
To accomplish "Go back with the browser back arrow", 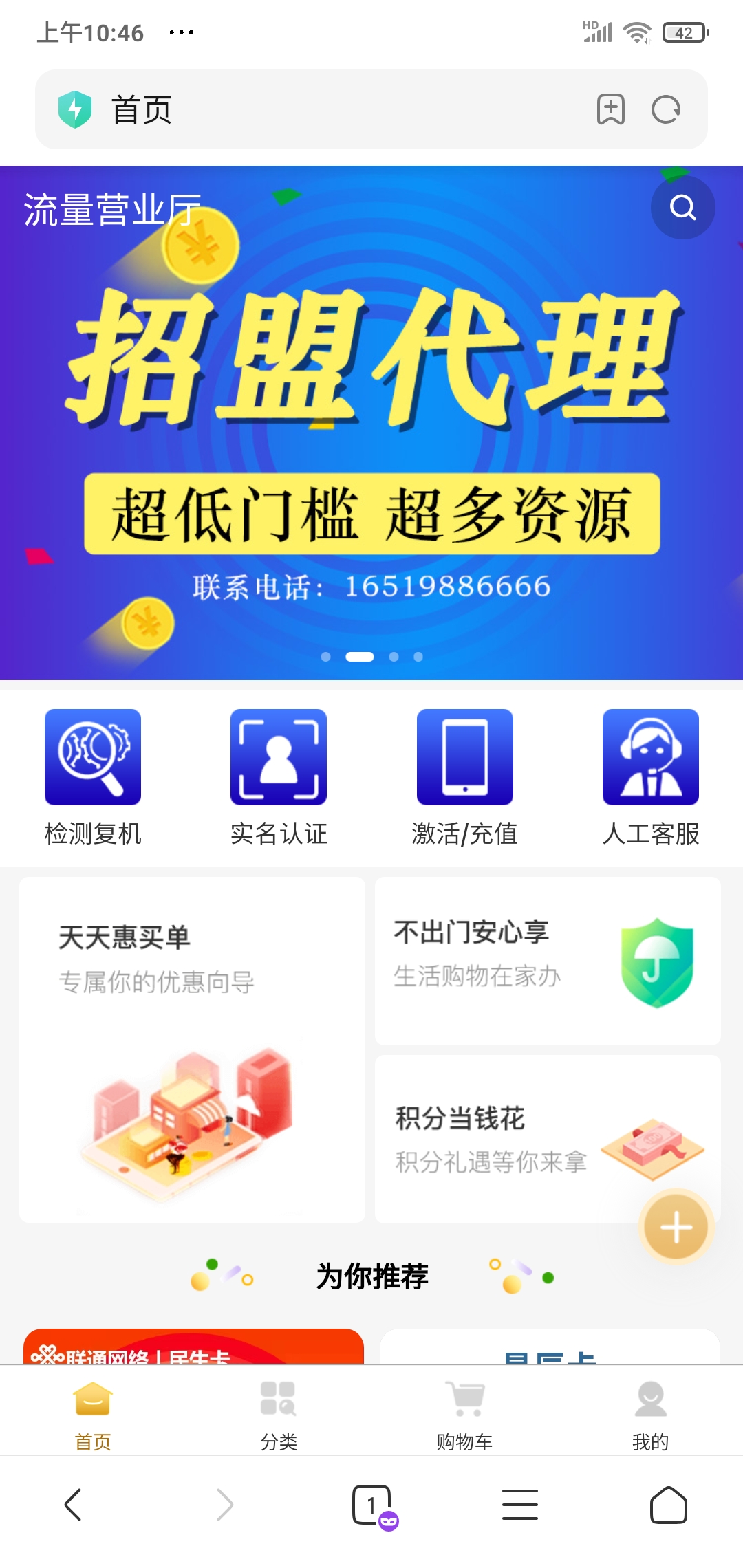I will [73, 1505].
